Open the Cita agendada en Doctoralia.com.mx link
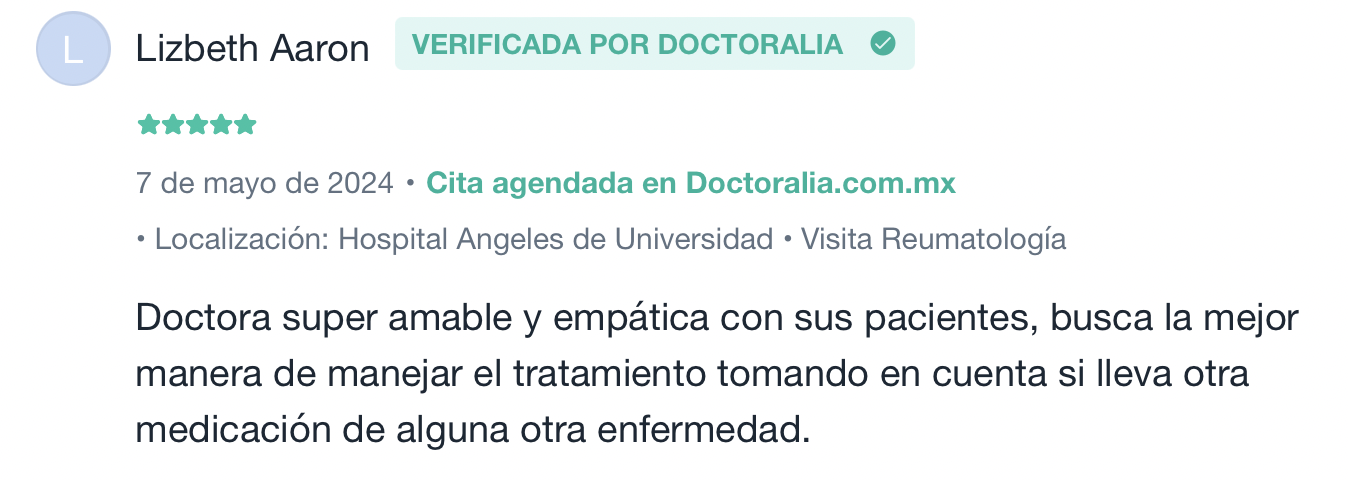The image size is (1348, 480). pyautogui.click(x=691, y=184)
